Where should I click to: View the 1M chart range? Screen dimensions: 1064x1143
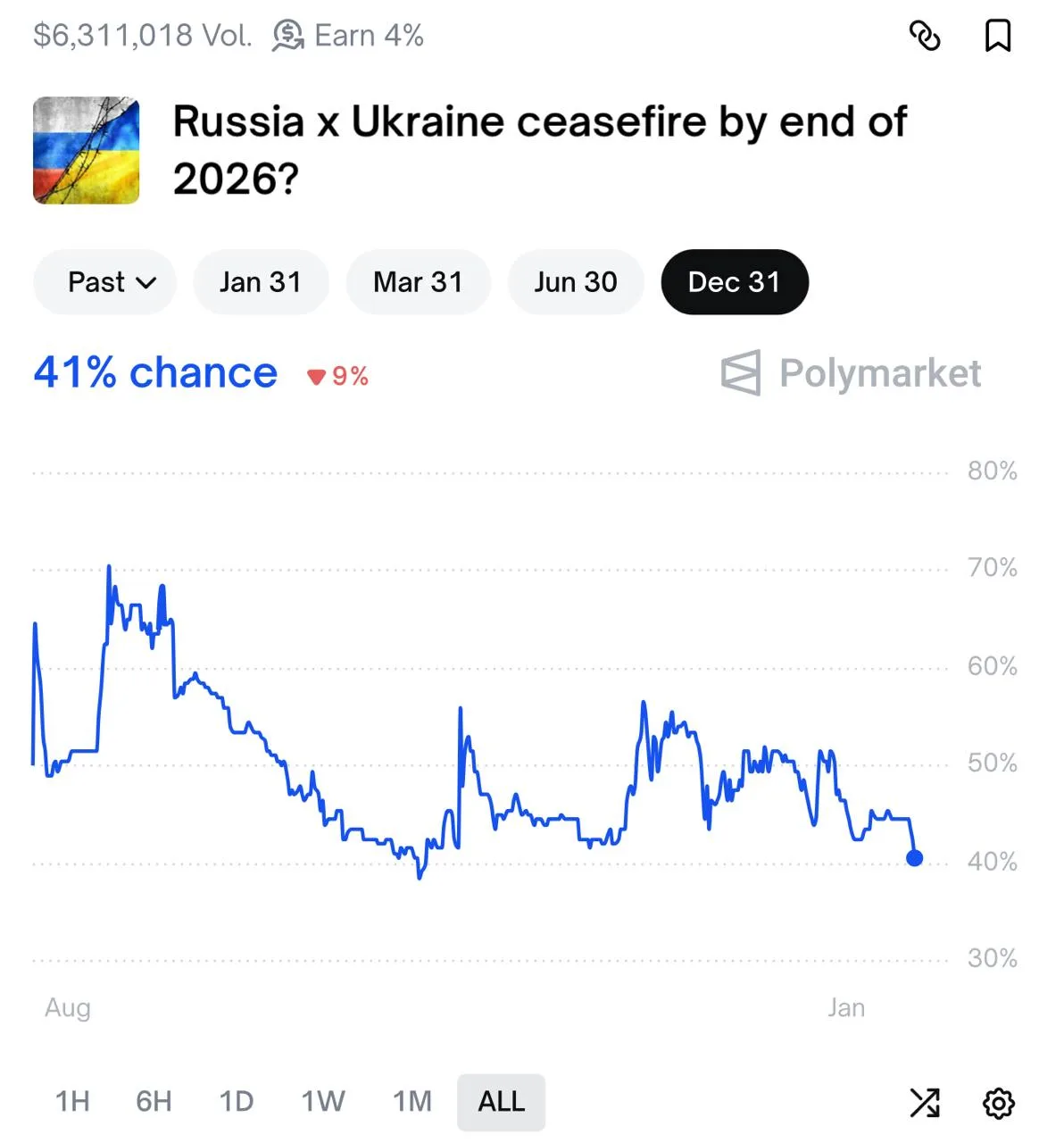(411, 1102)
